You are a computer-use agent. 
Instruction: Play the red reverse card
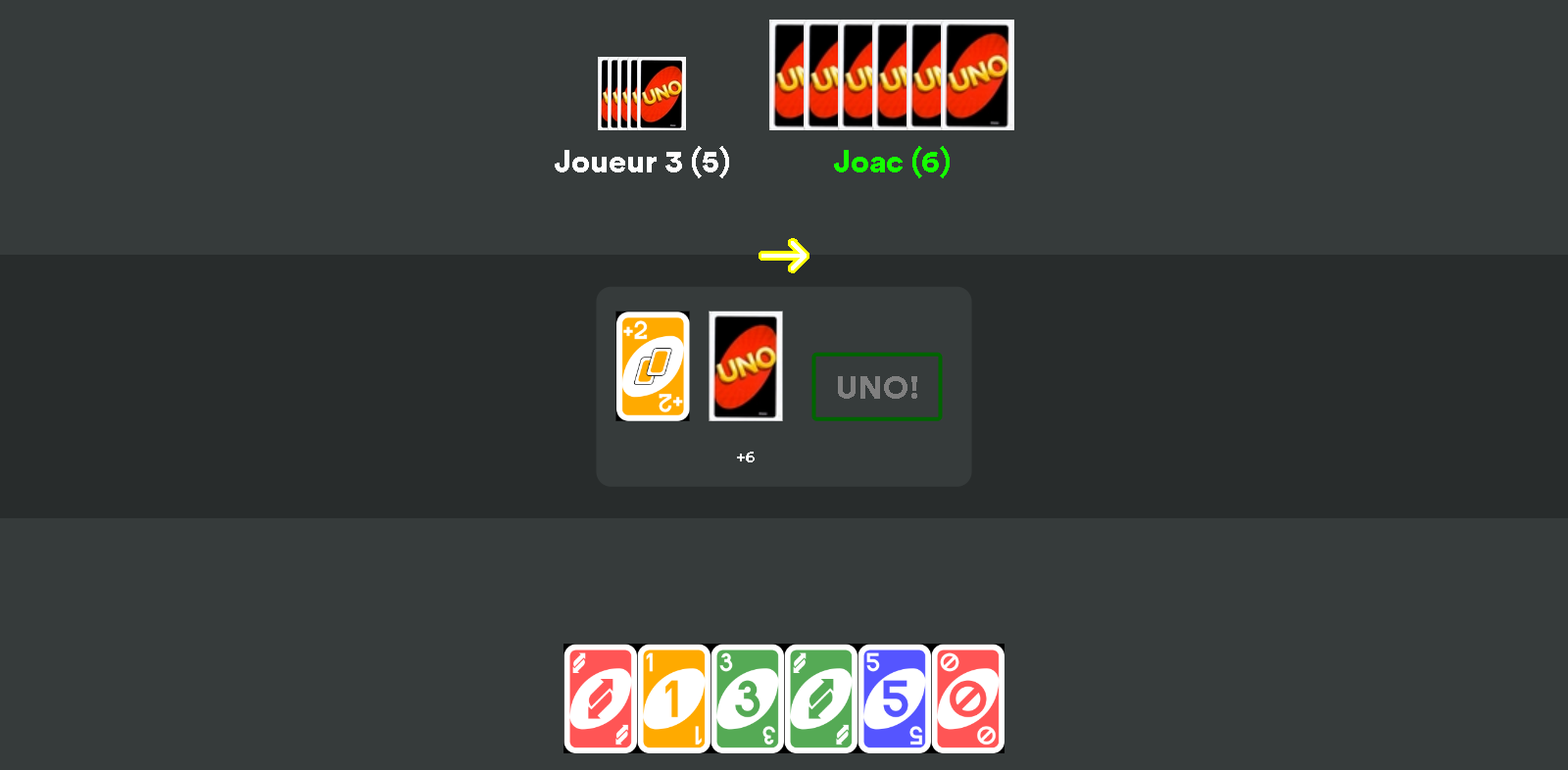[x=600, y=698]
